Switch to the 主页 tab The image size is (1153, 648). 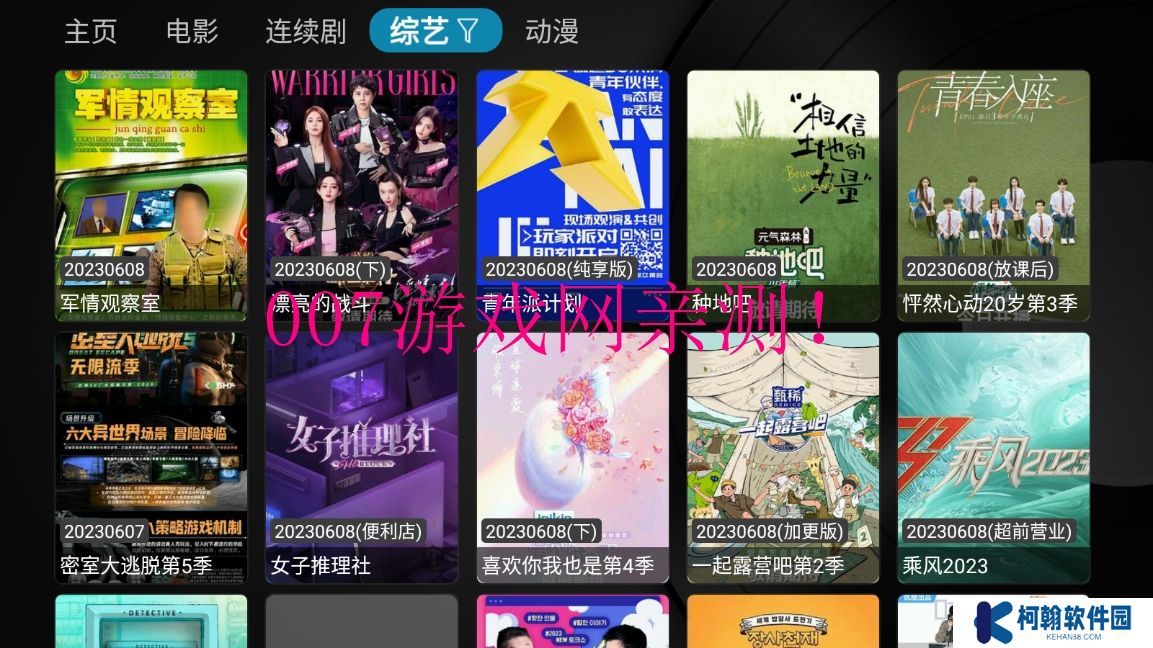coord(91,31)
